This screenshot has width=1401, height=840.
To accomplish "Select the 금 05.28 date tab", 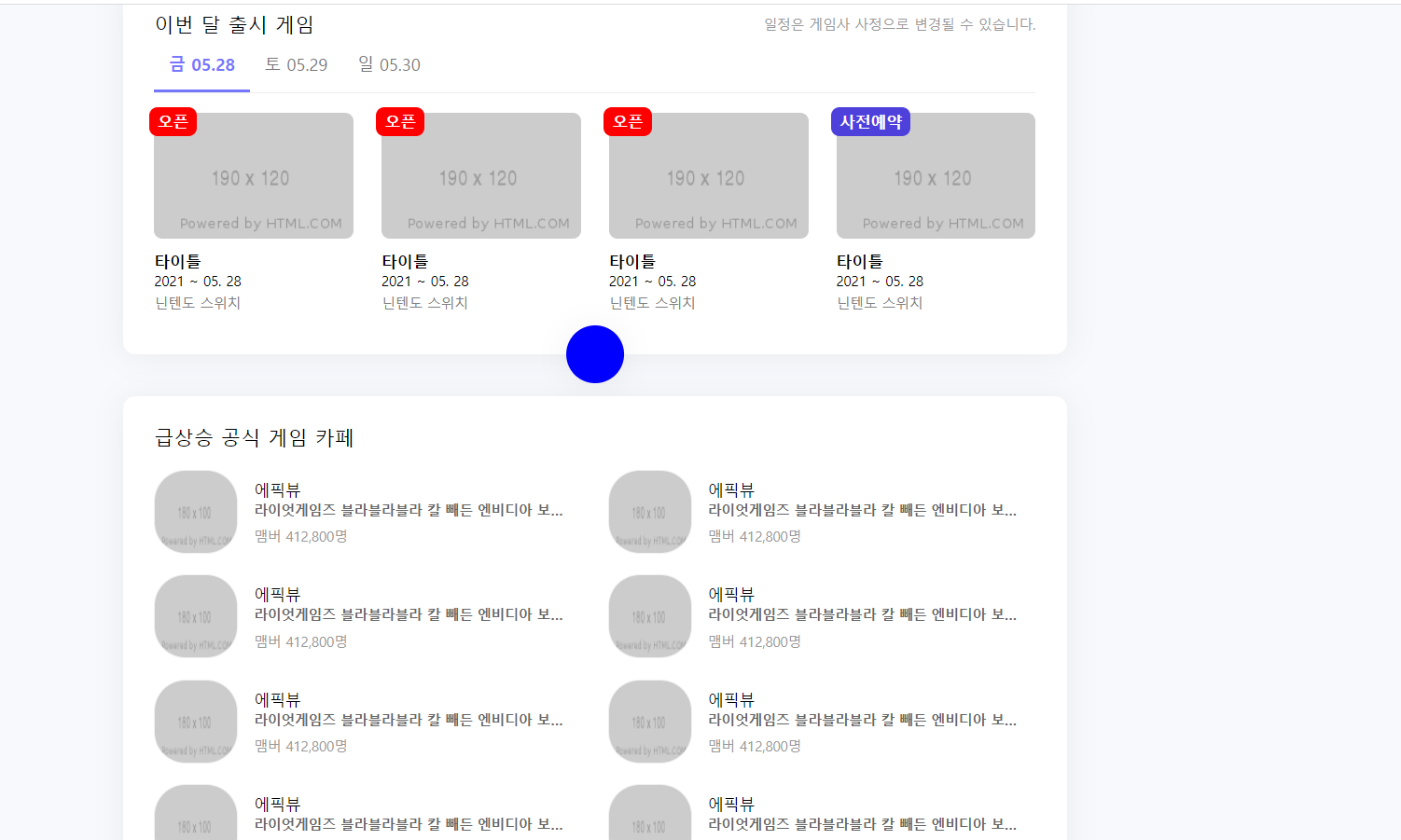I will pos(201,65).
